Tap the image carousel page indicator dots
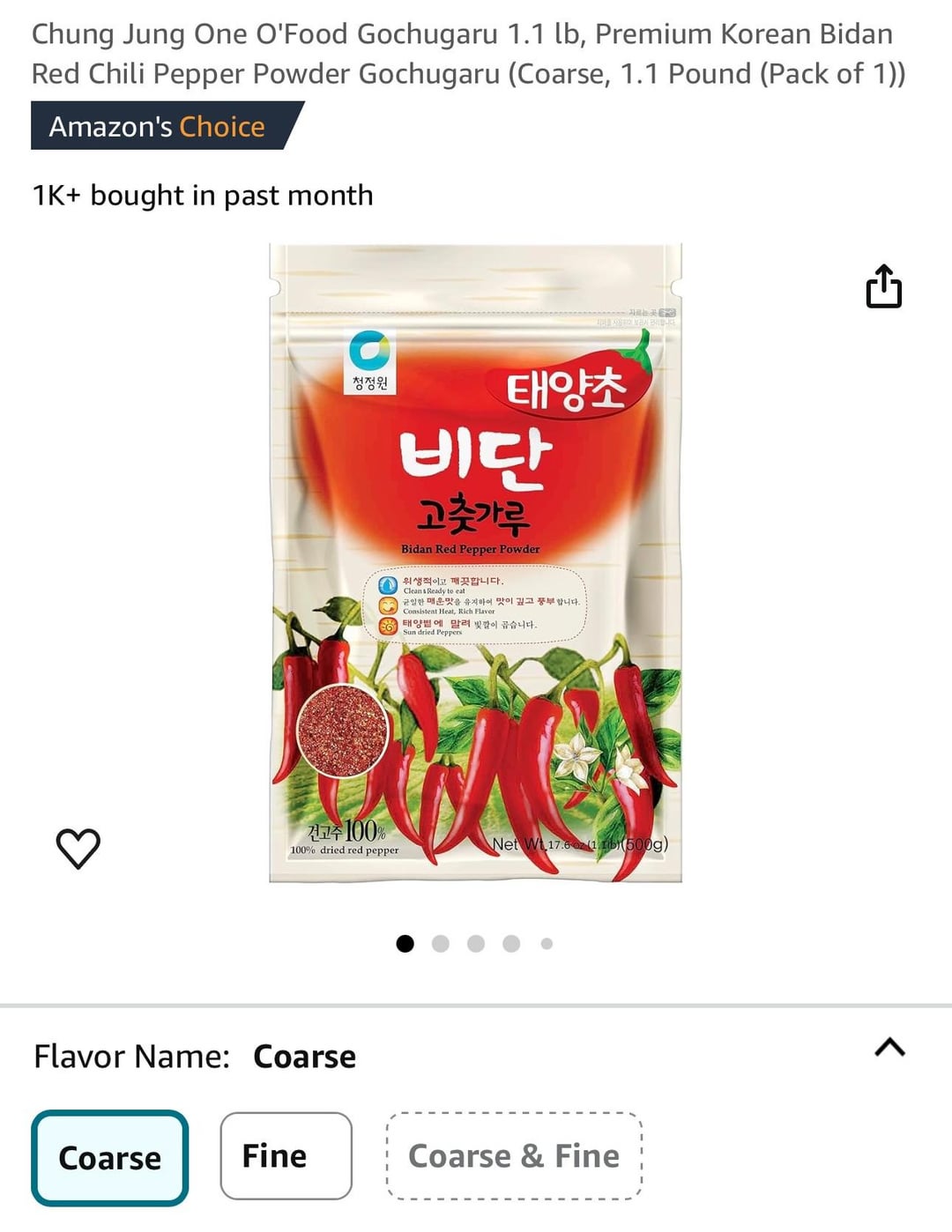952x1232 pixels. (x=475, y=944)
